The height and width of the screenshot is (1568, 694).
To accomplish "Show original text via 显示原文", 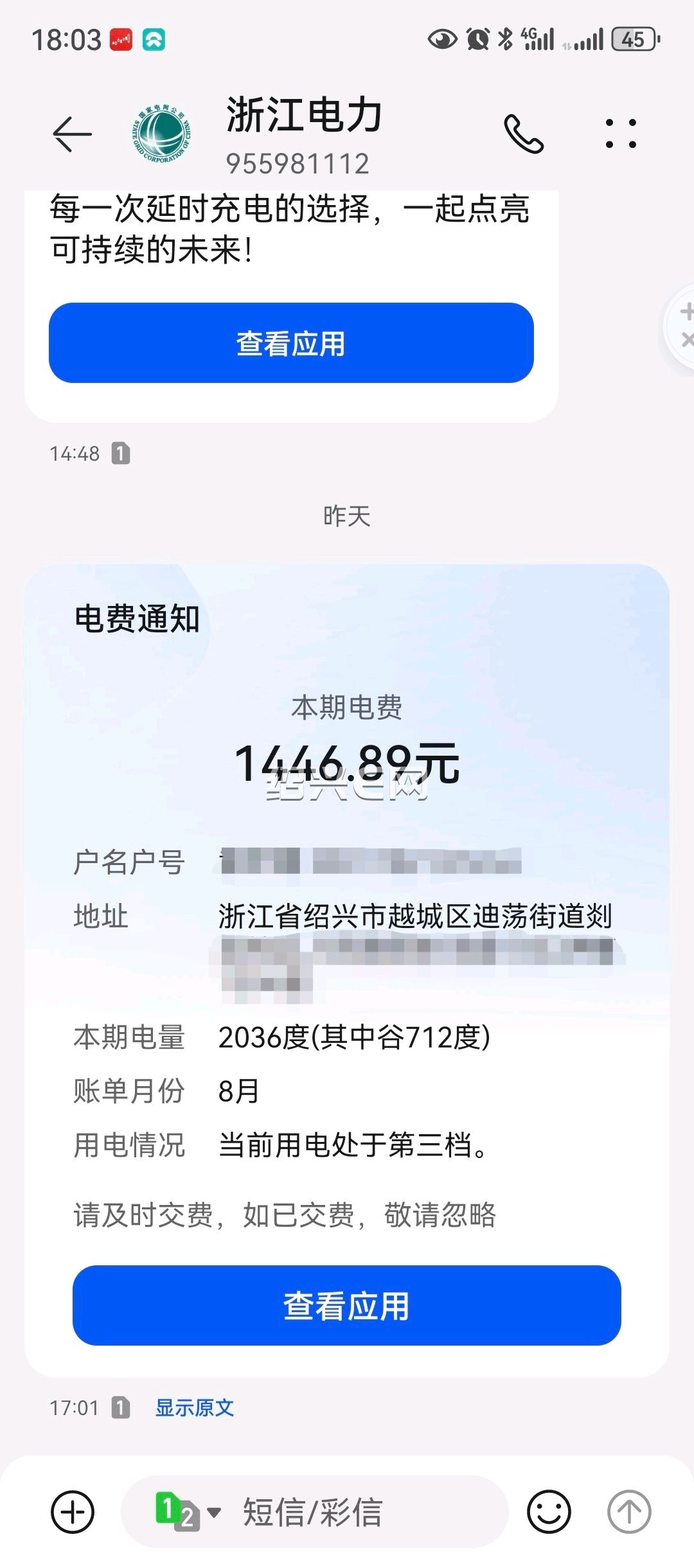I will pos(195,1407).
